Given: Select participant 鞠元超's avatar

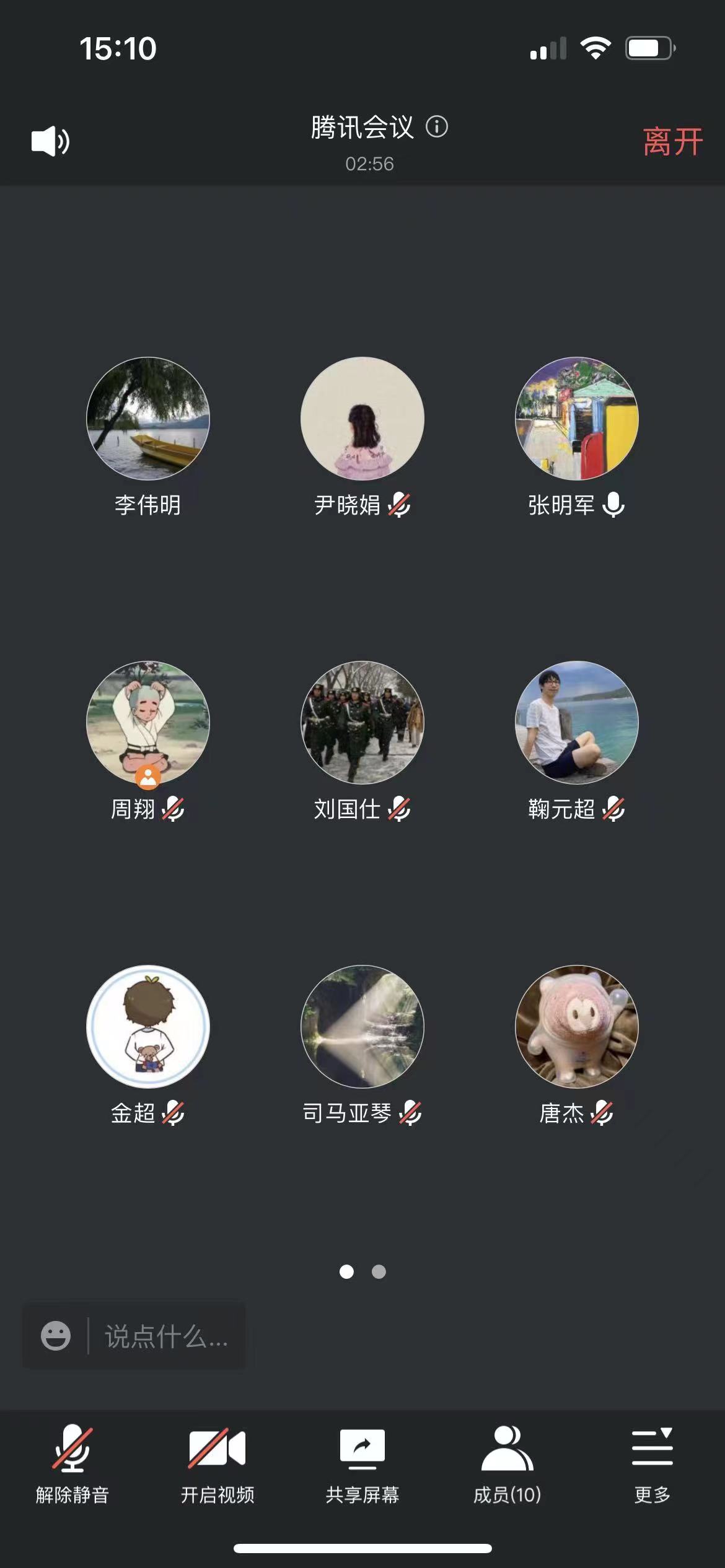Looking at the screenshot, I should [577, 723].
